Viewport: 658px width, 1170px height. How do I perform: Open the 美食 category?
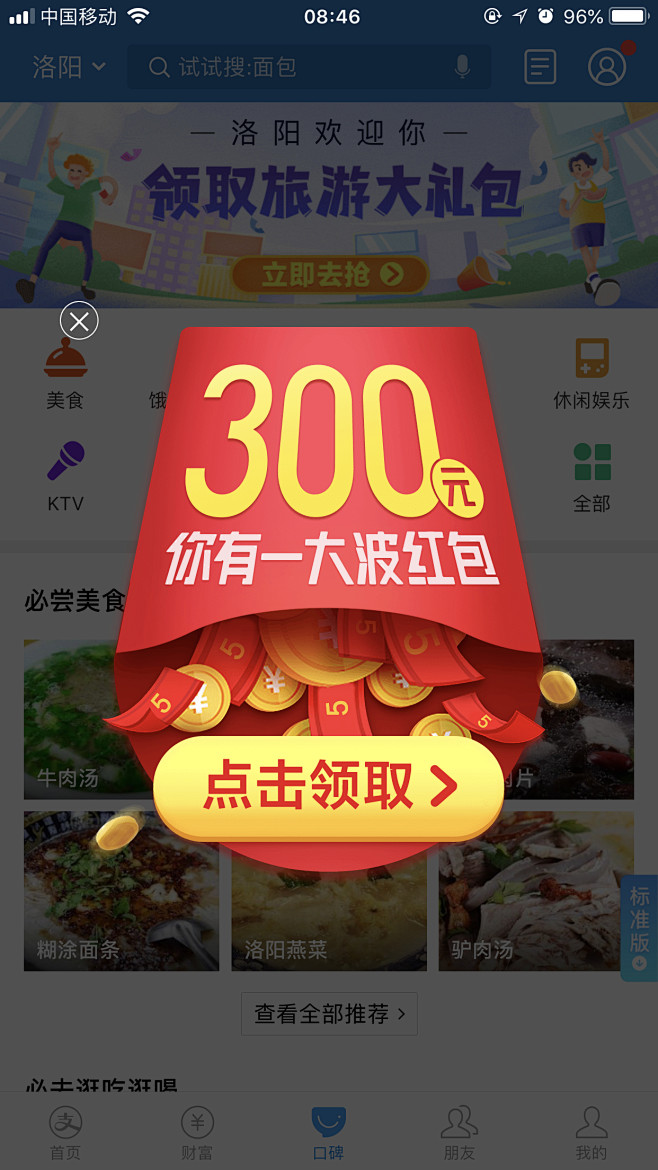click(x=65, y=373)
